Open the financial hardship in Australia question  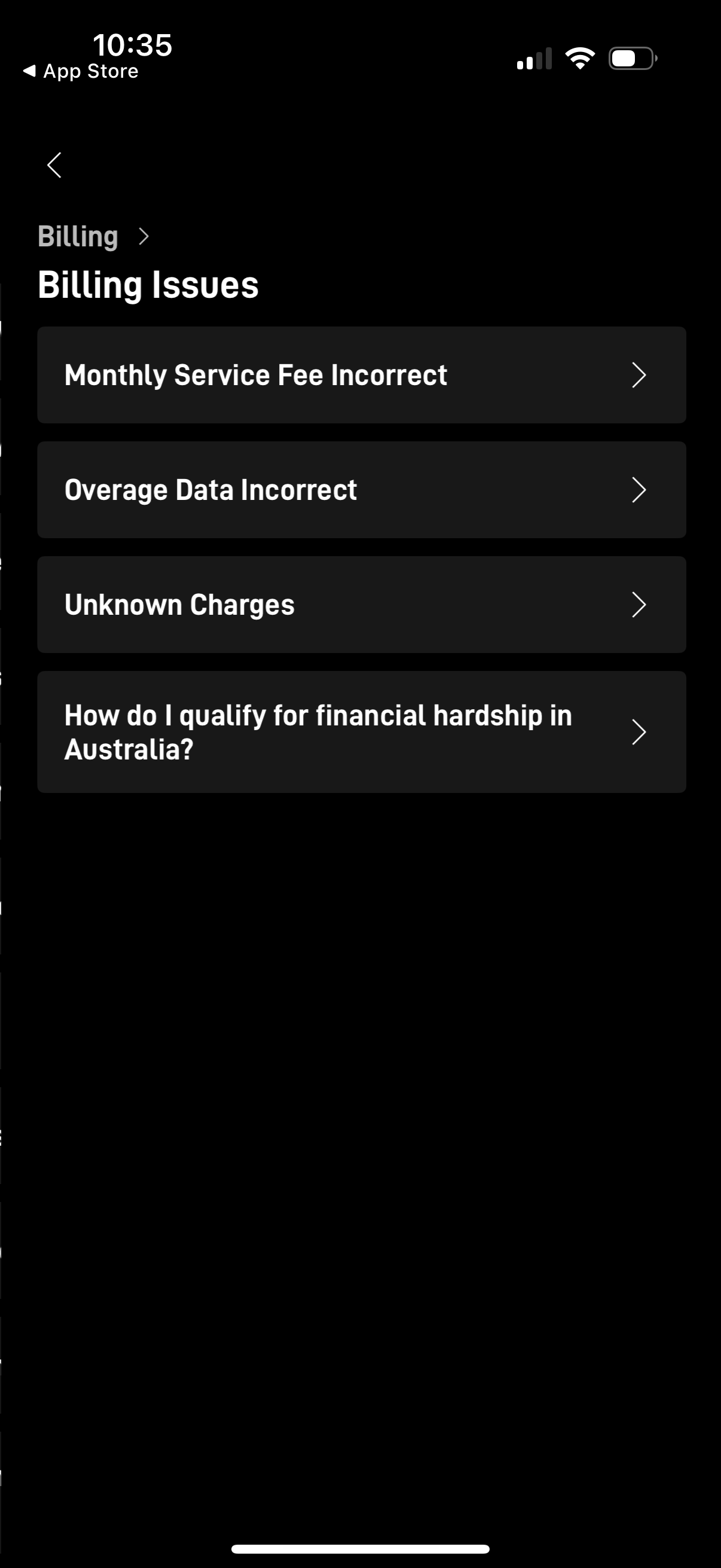361,731
